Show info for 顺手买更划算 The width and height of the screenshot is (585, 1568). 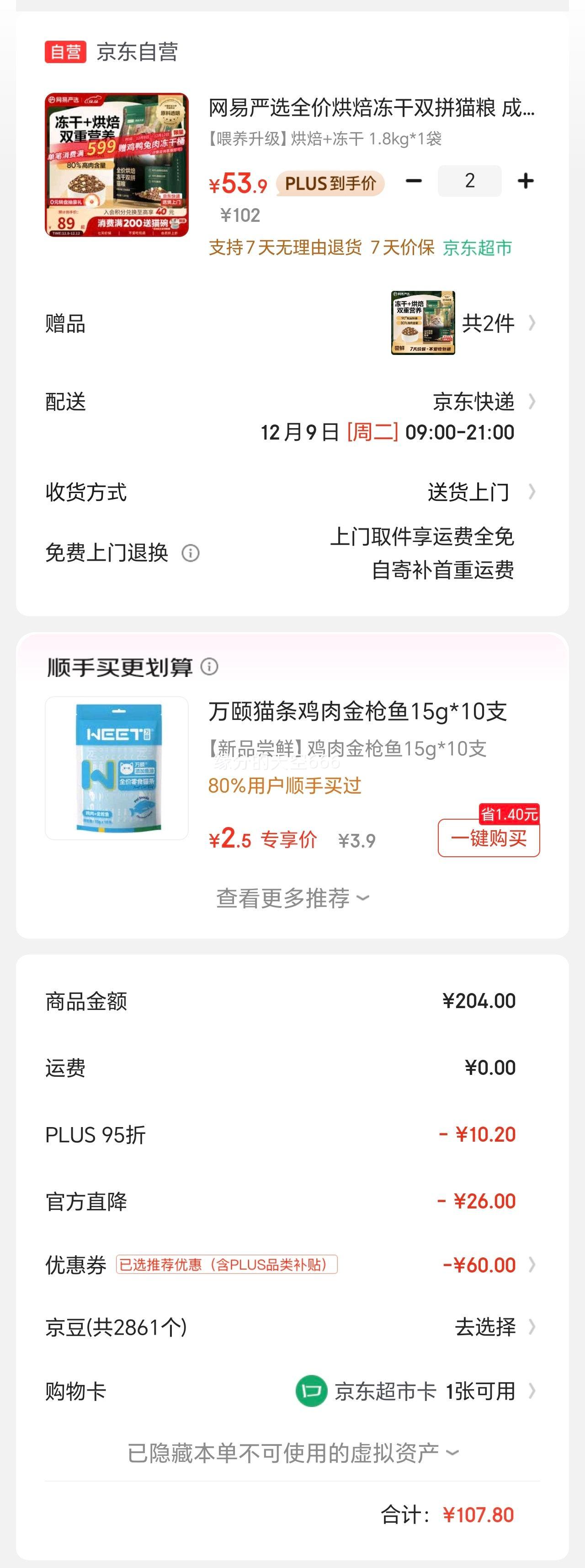[209, 666]
